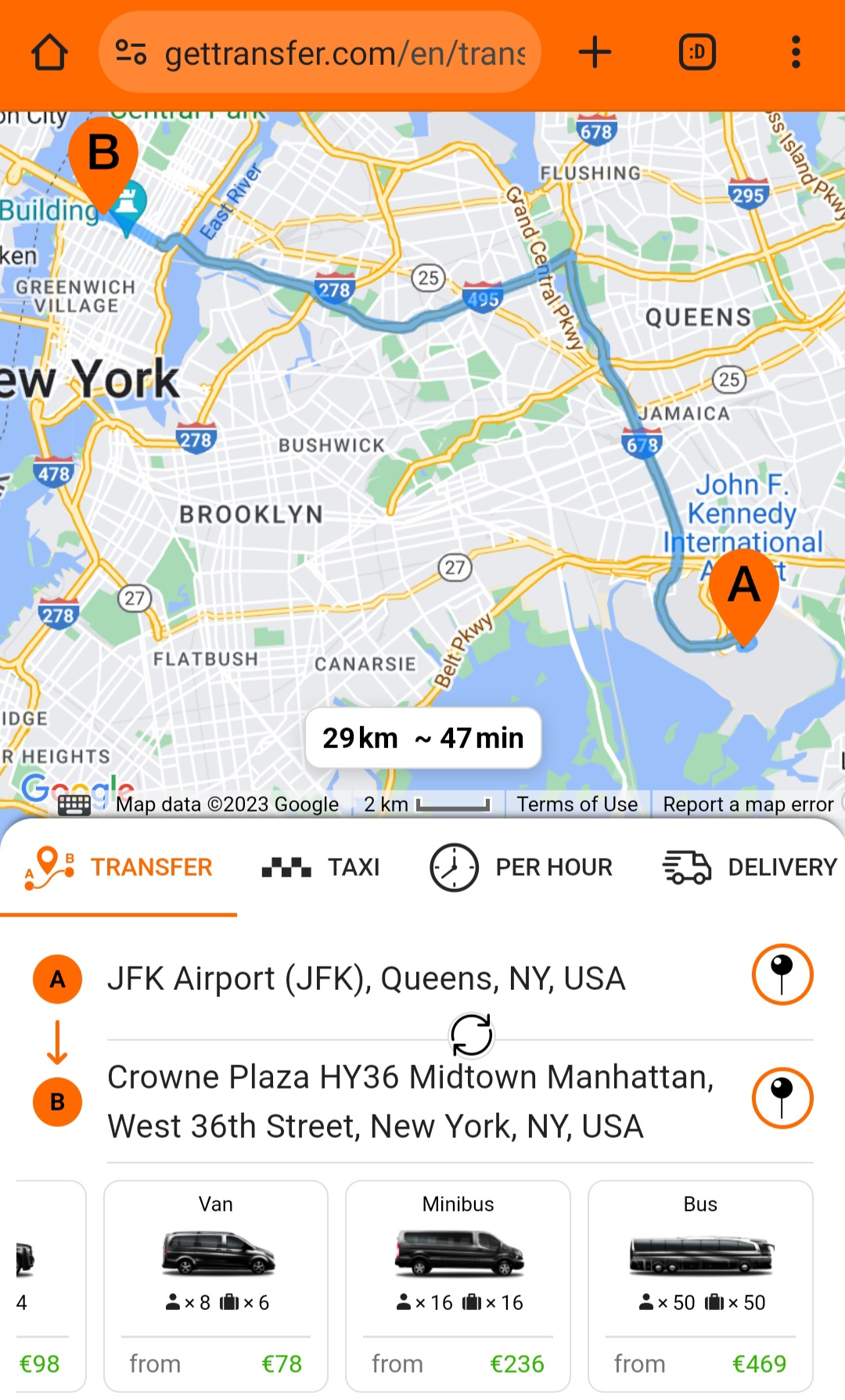Switch to the Per Hour tab
The image size is (845, 1400).
click(x=521, y=867)
